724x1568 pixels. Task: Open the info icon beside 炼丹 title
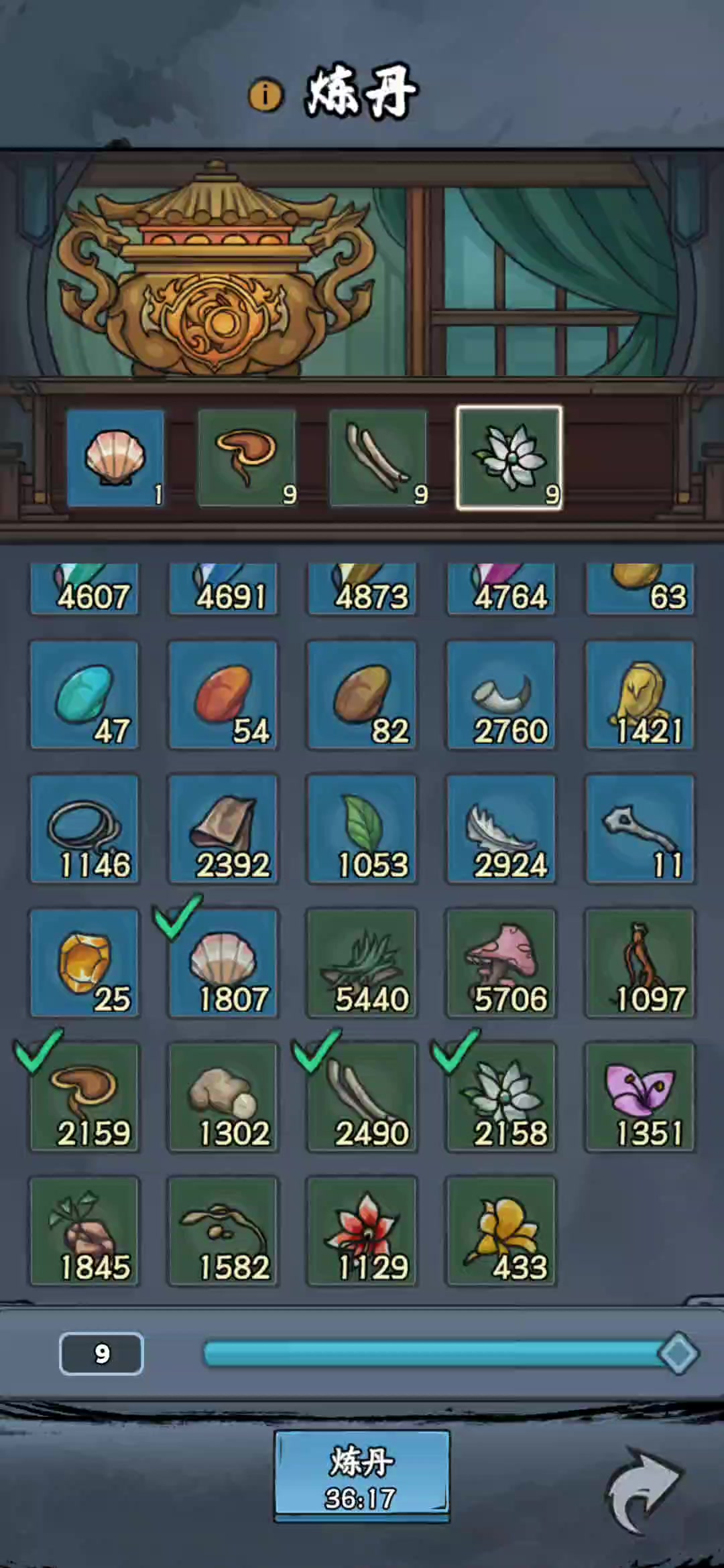(x=265, y=95)
